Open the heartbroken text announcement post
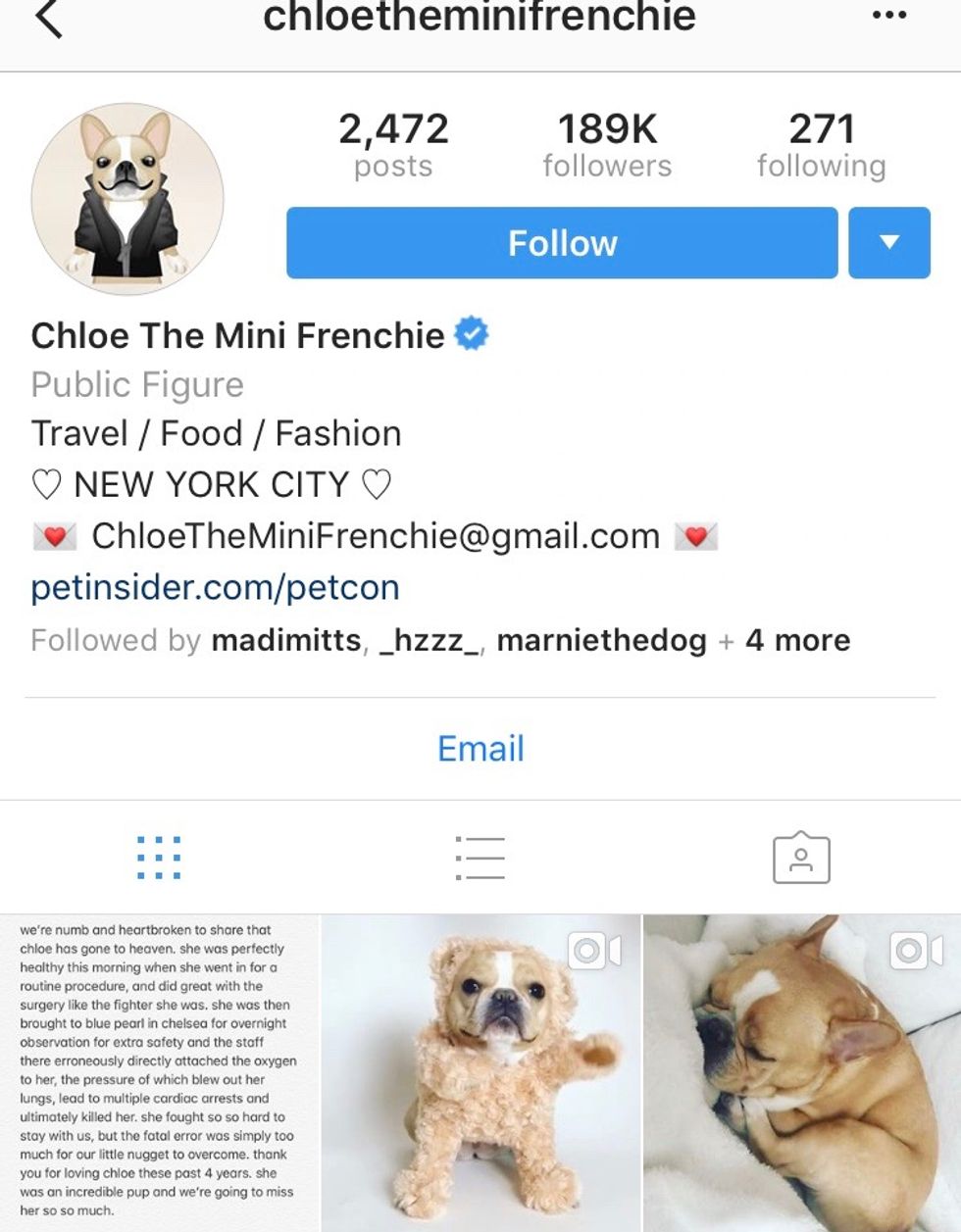961x1232 pixels. (x=159, y=1073)
